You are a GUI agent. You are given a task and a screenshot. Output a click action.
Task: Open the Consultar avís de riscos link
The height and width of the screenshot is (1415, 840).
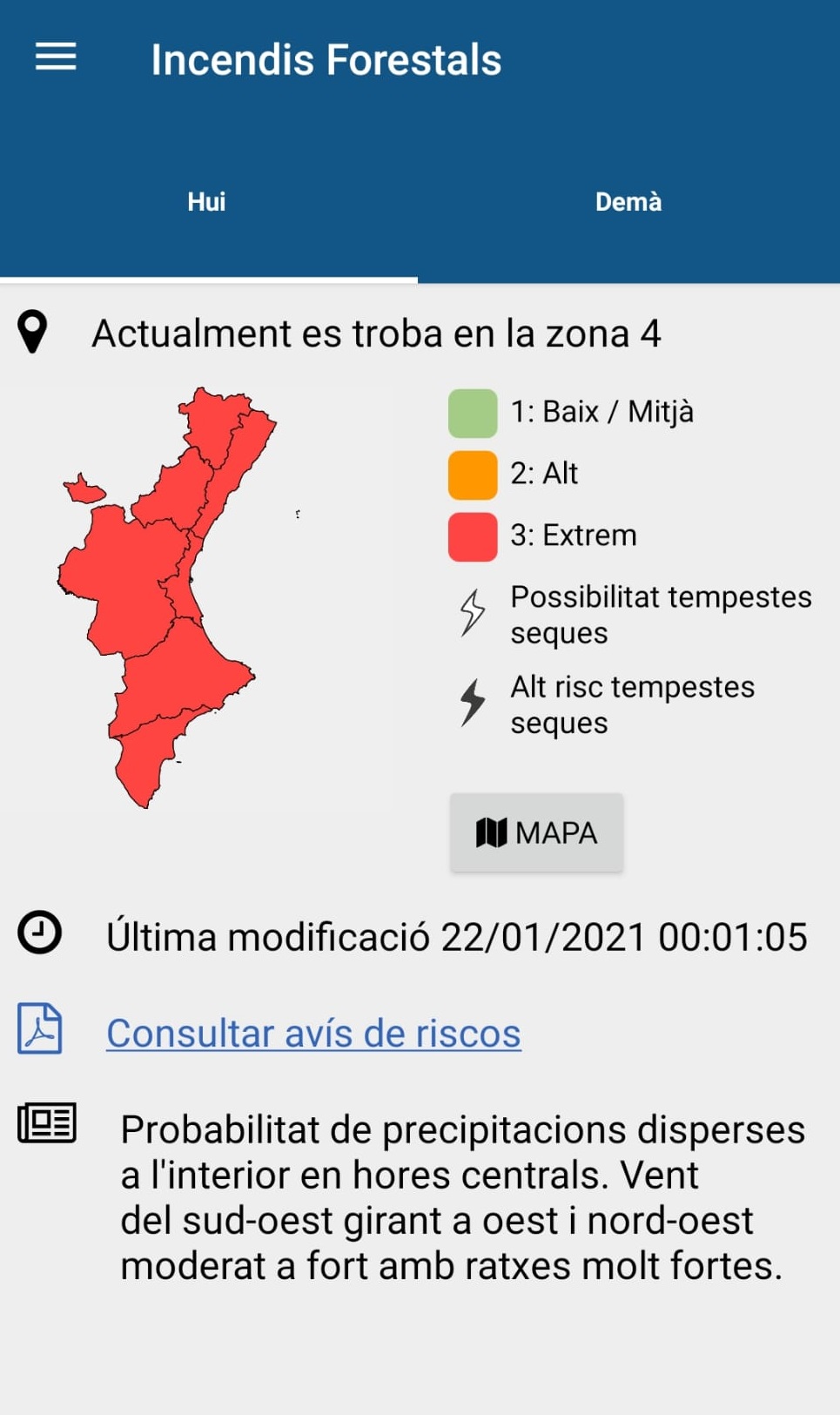[313, 1034]
